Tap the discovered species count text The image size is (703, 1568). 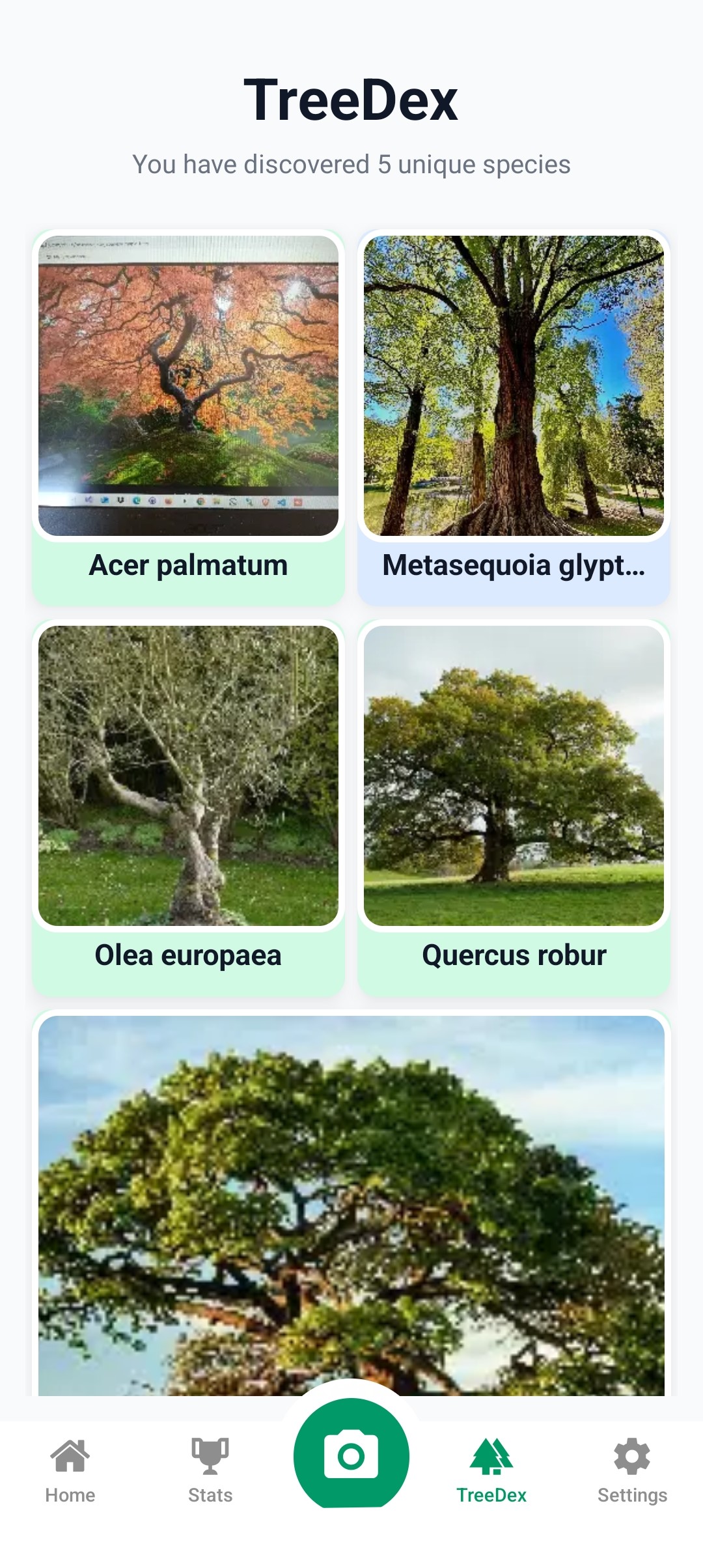[x=351, y=164]
